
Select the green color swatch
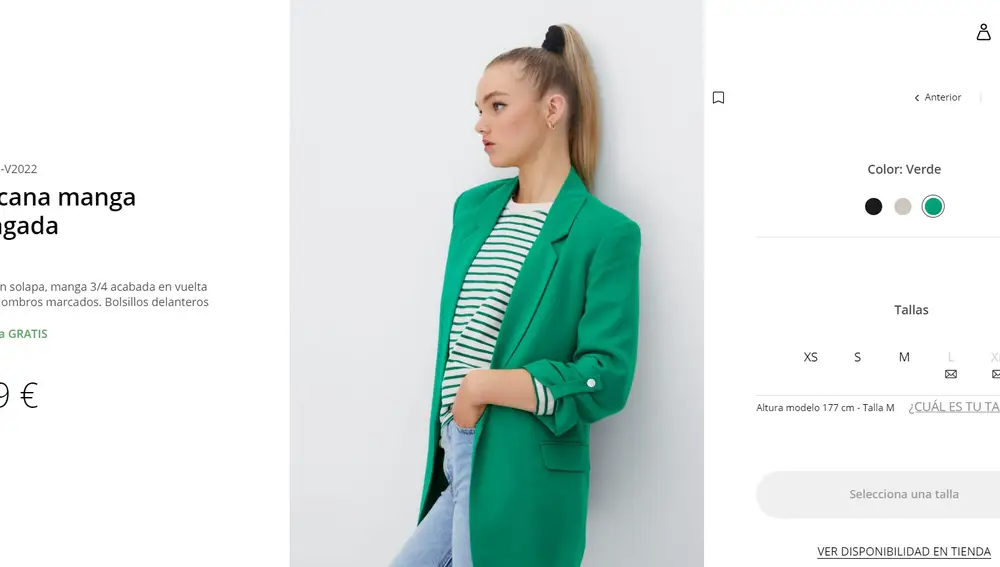point(933,207)
